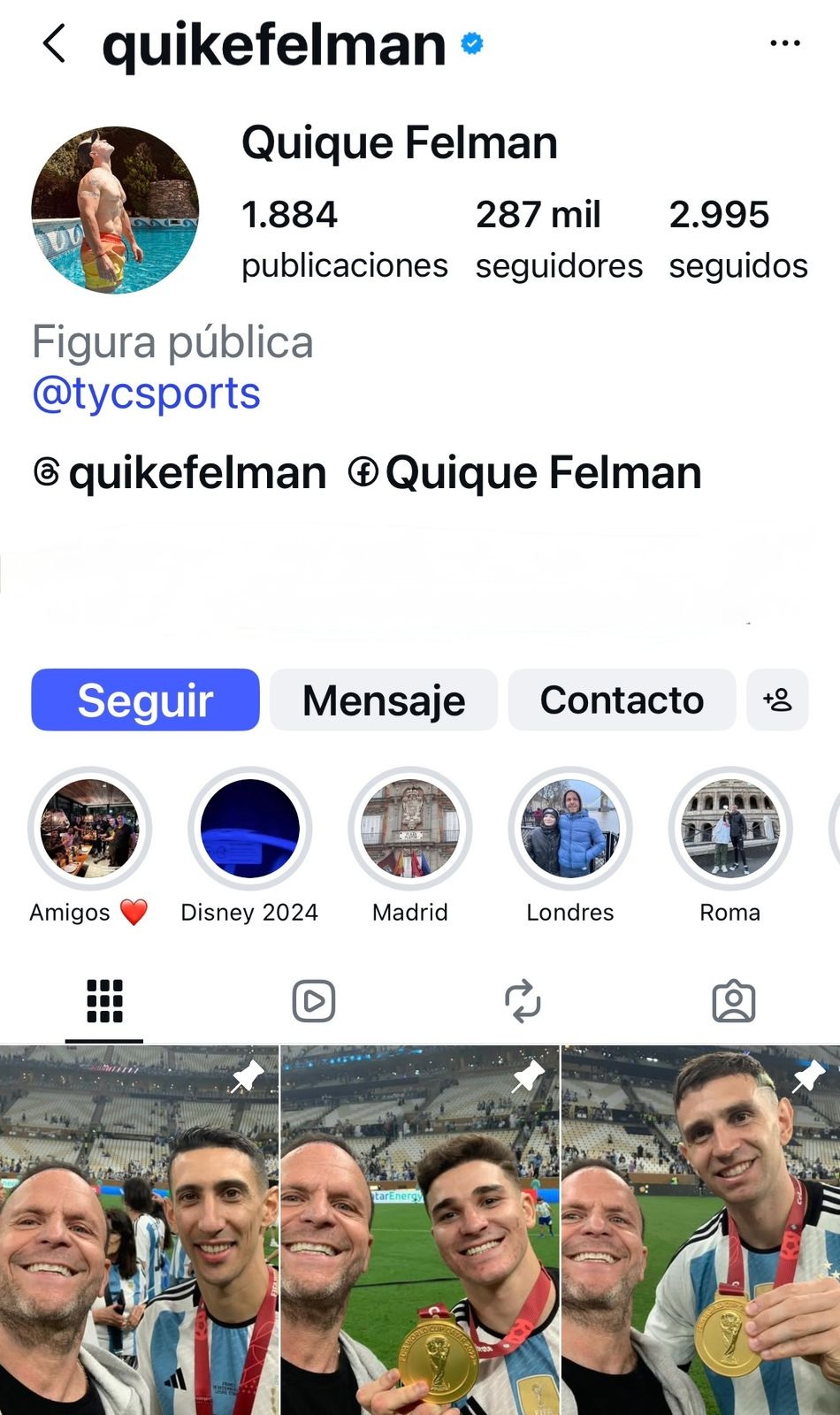Screen dimensions: 840x1415
Task: Open the @tycsports profile link
Action: (x=147, y=394)
